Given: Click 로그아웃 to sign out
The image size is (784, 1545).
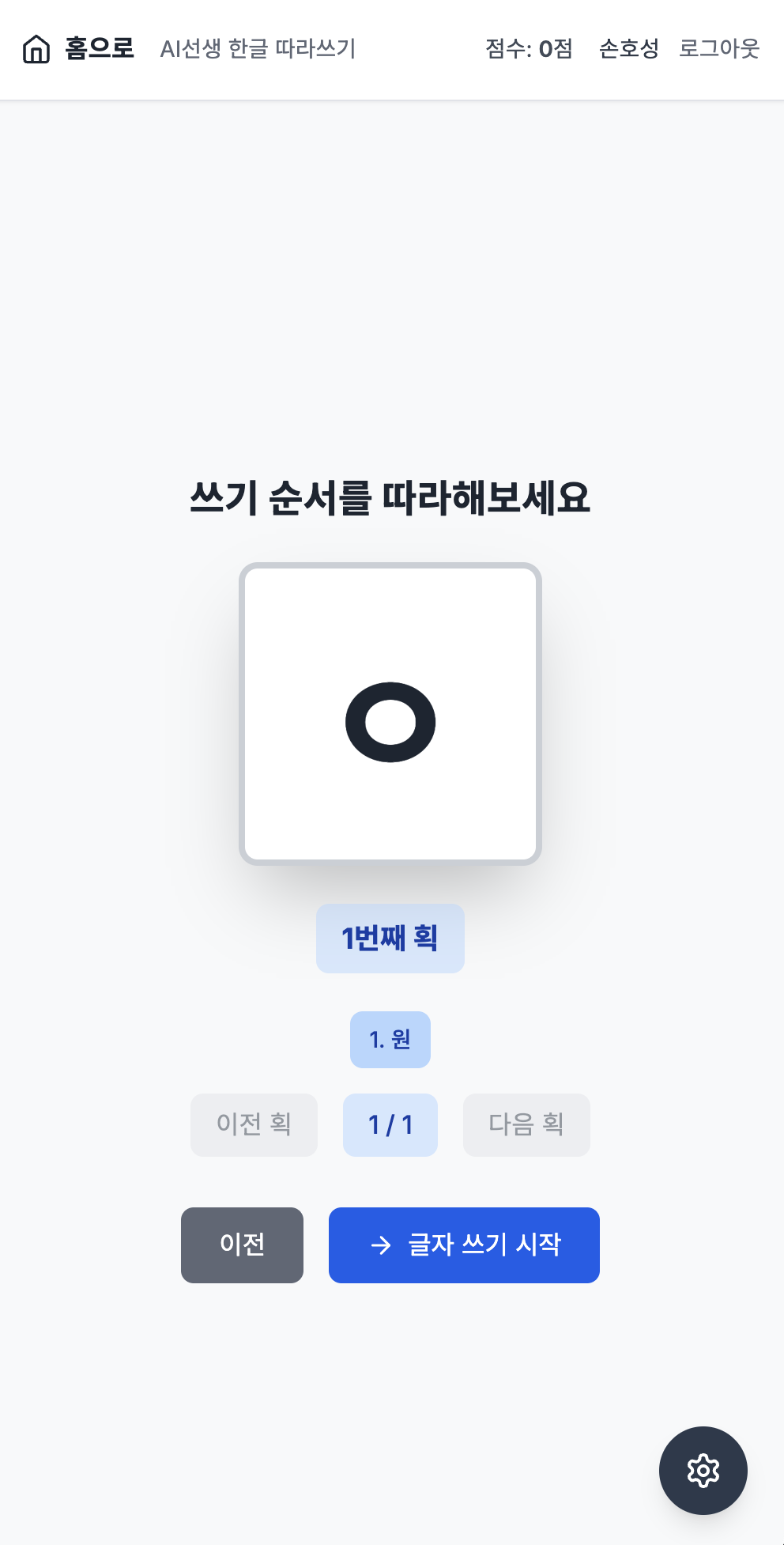Looking at the screenshot, I should pyautogui.click(x=718, y=49).
